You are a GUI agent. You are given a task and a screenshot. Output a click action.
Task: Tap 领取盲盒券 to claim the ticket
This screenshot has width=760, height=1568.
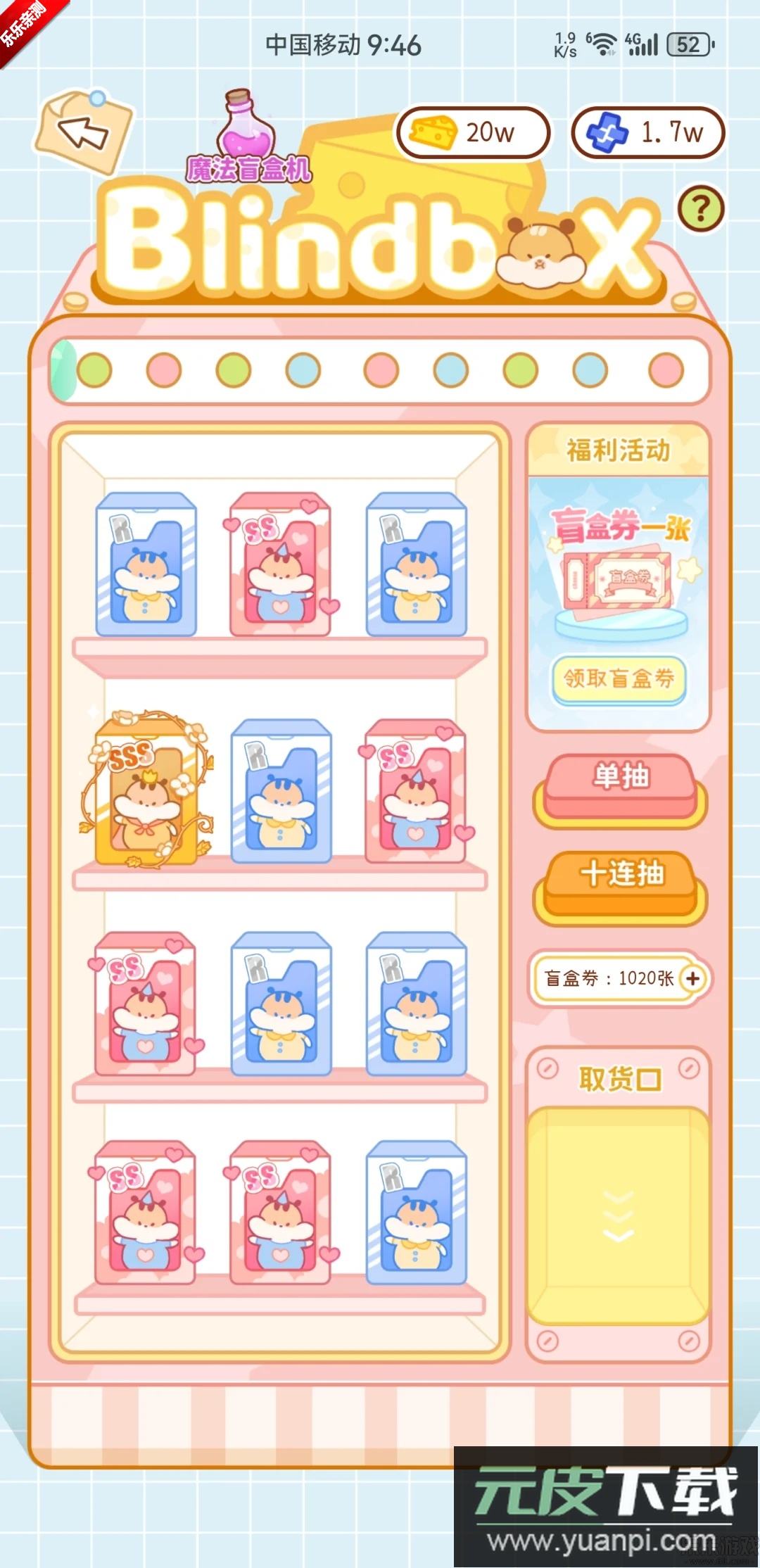pyautogui.click(x=618, y=678)
